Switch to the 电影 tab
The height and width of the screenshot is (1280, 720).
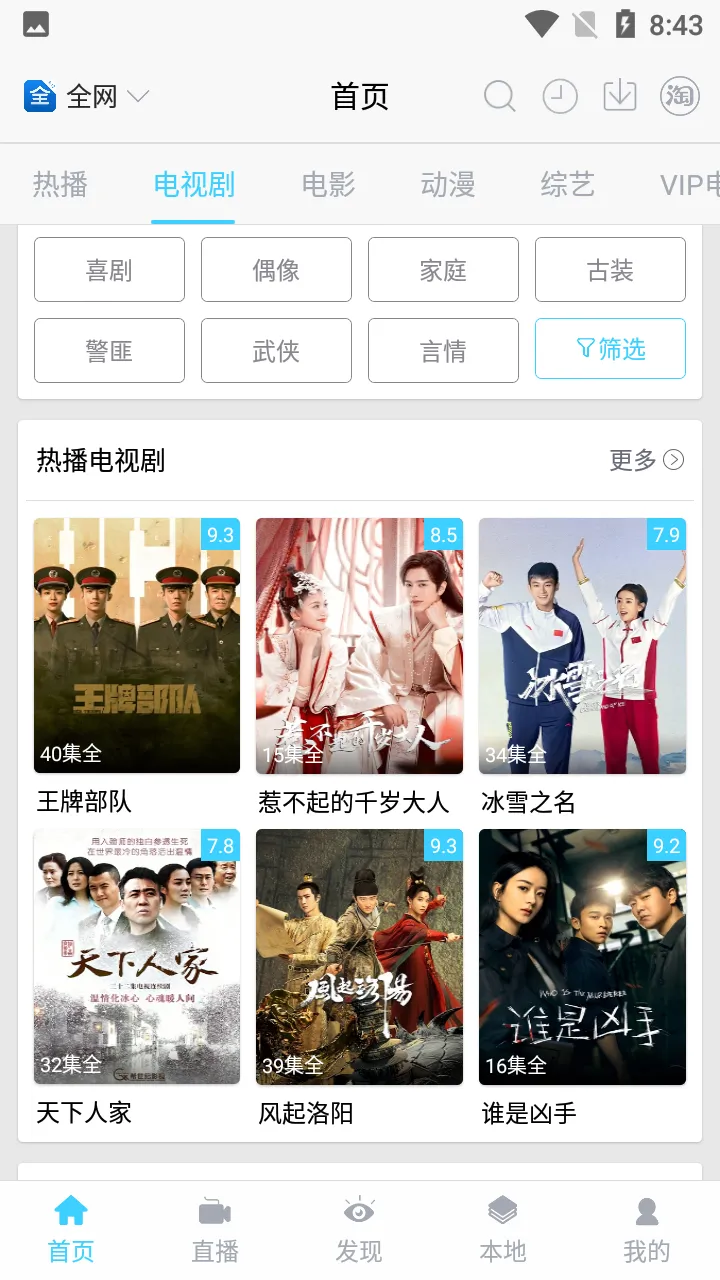(328, 185)
